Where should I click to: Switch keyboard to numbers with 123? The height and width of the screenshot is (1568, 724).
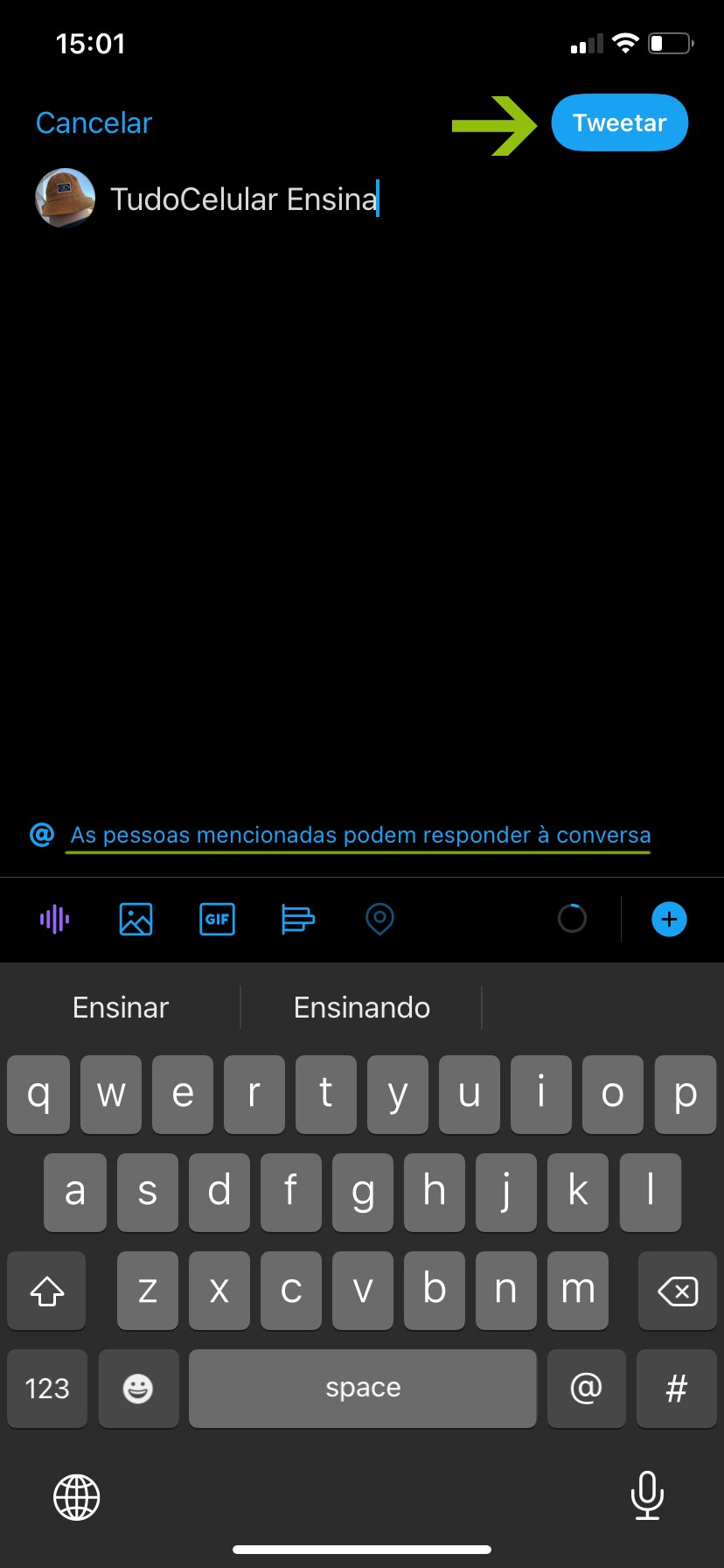(47, 1388)
